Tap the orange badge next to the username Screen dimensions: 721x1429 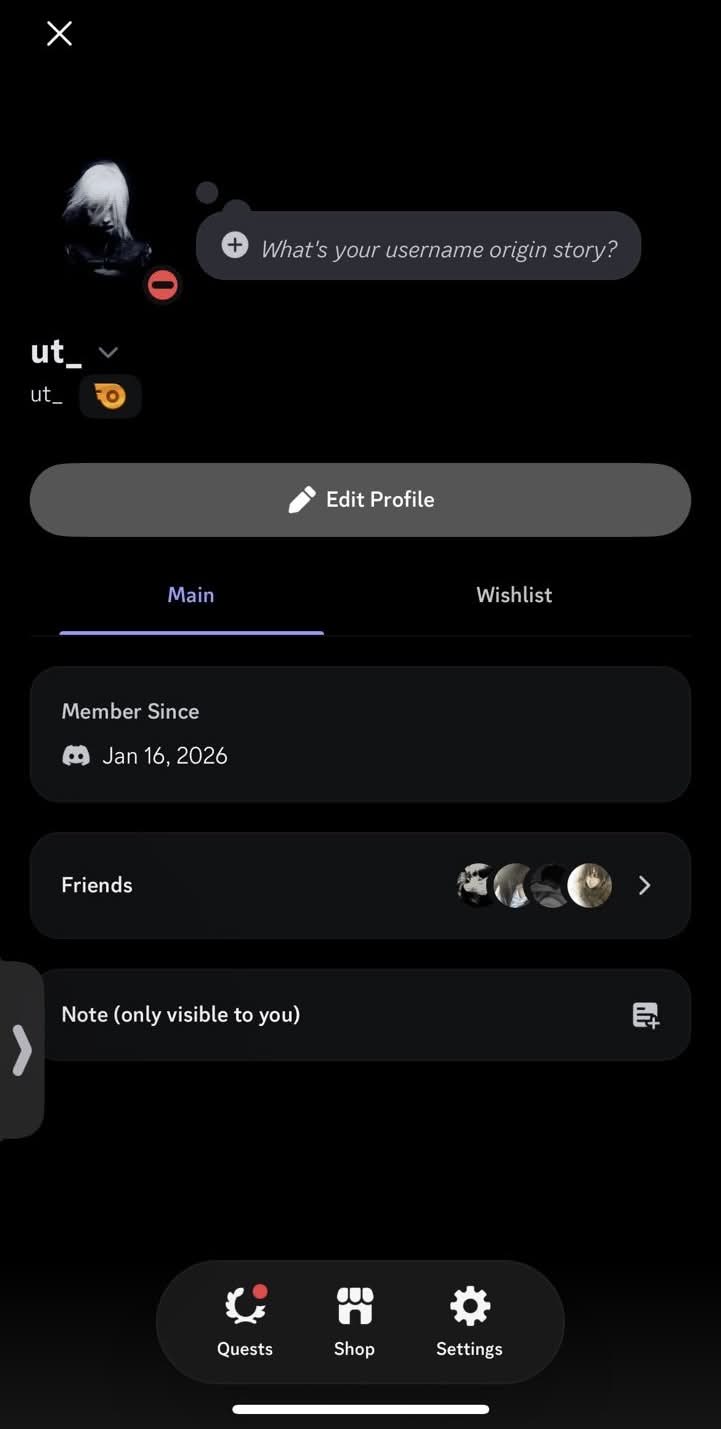click(110, 396)
